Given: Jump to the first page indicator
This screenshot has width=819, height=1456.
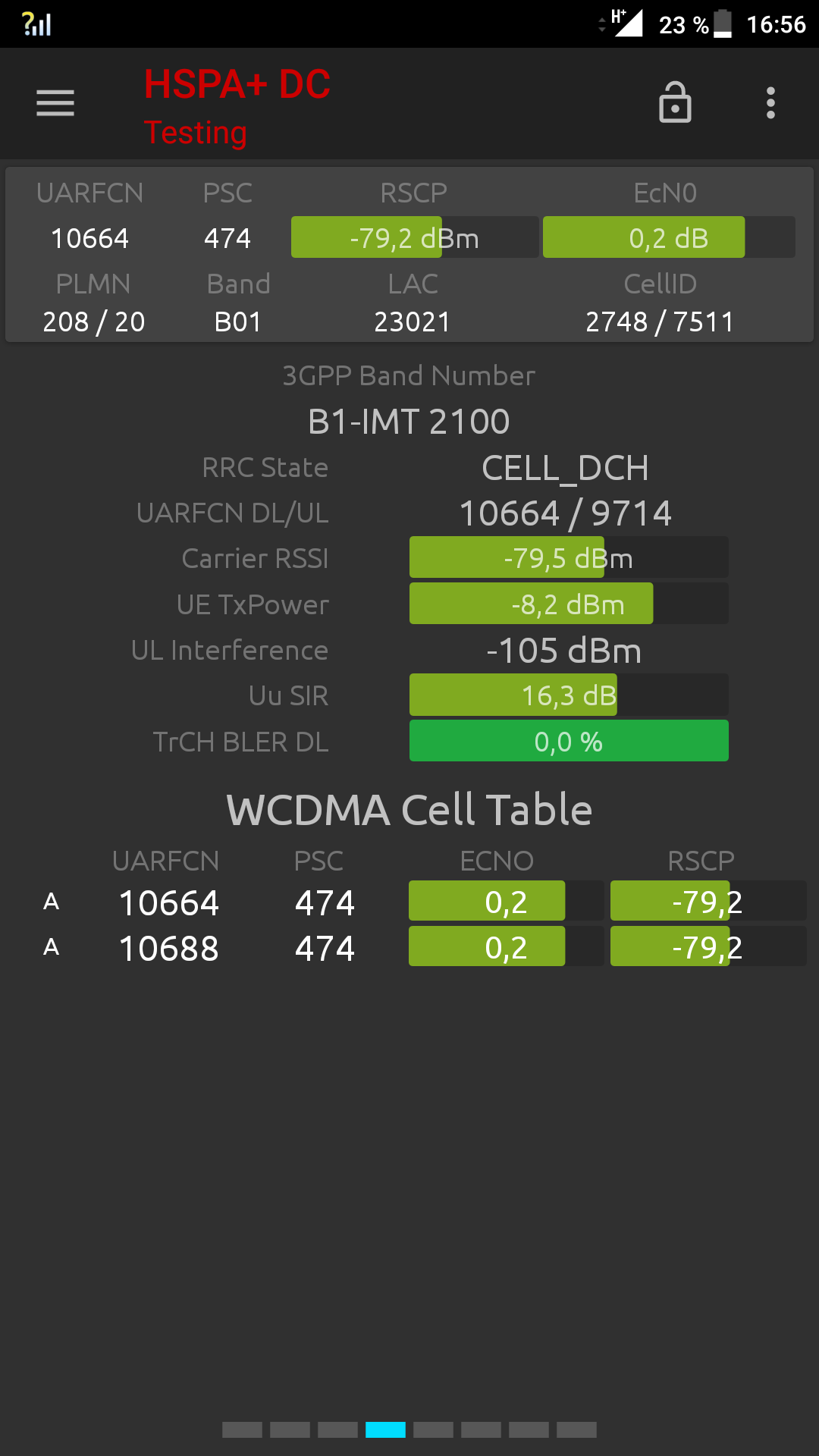Looking at the screenshot, I should 242,1430.
